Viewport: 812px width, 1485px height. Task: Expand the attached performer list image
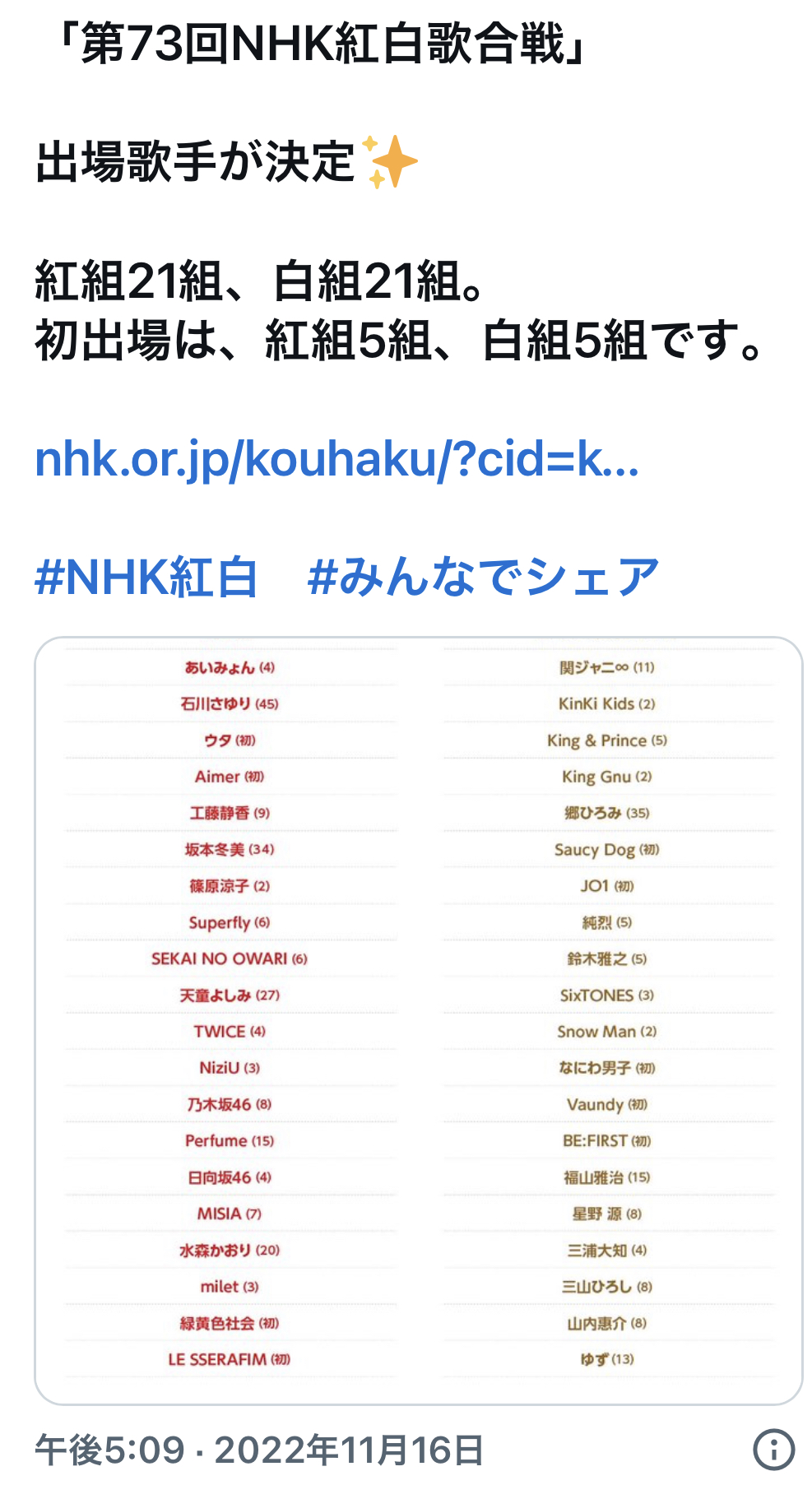(x=419, y=1020)
